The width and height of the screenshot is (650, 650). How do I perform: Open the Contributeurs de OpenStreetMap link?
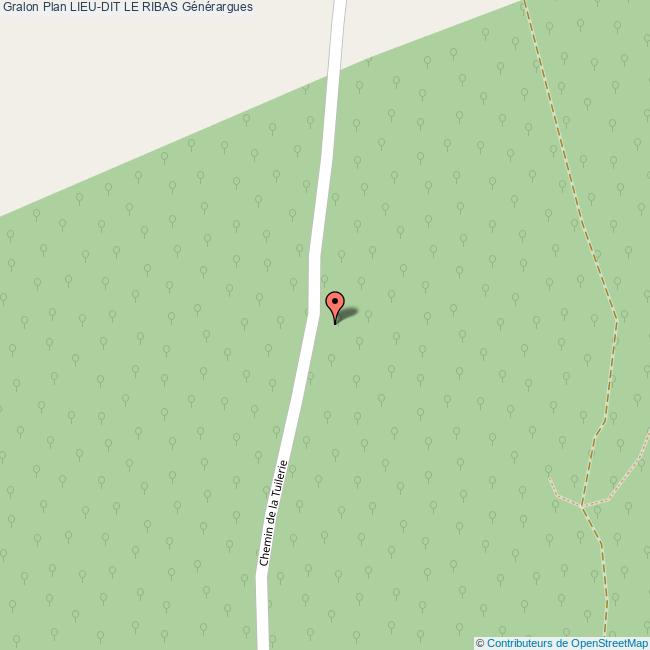(567, 643)
